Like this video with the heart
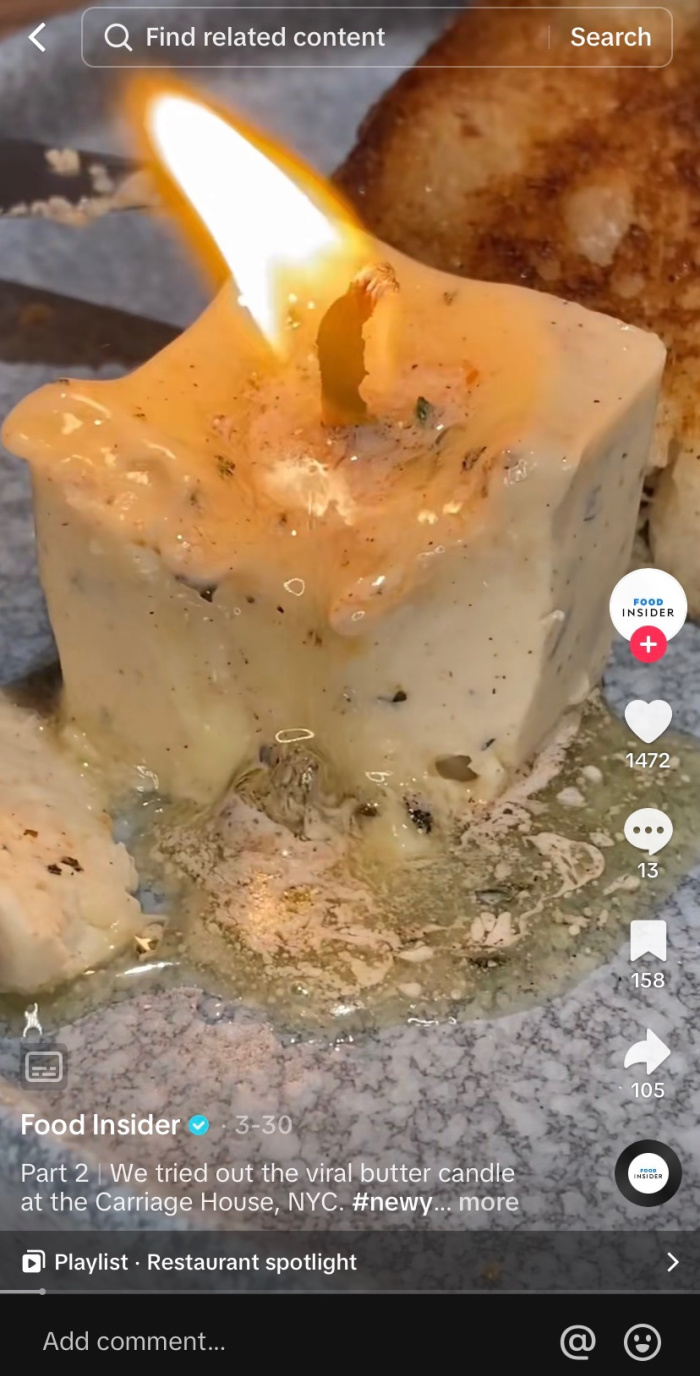 pos(648,721)
